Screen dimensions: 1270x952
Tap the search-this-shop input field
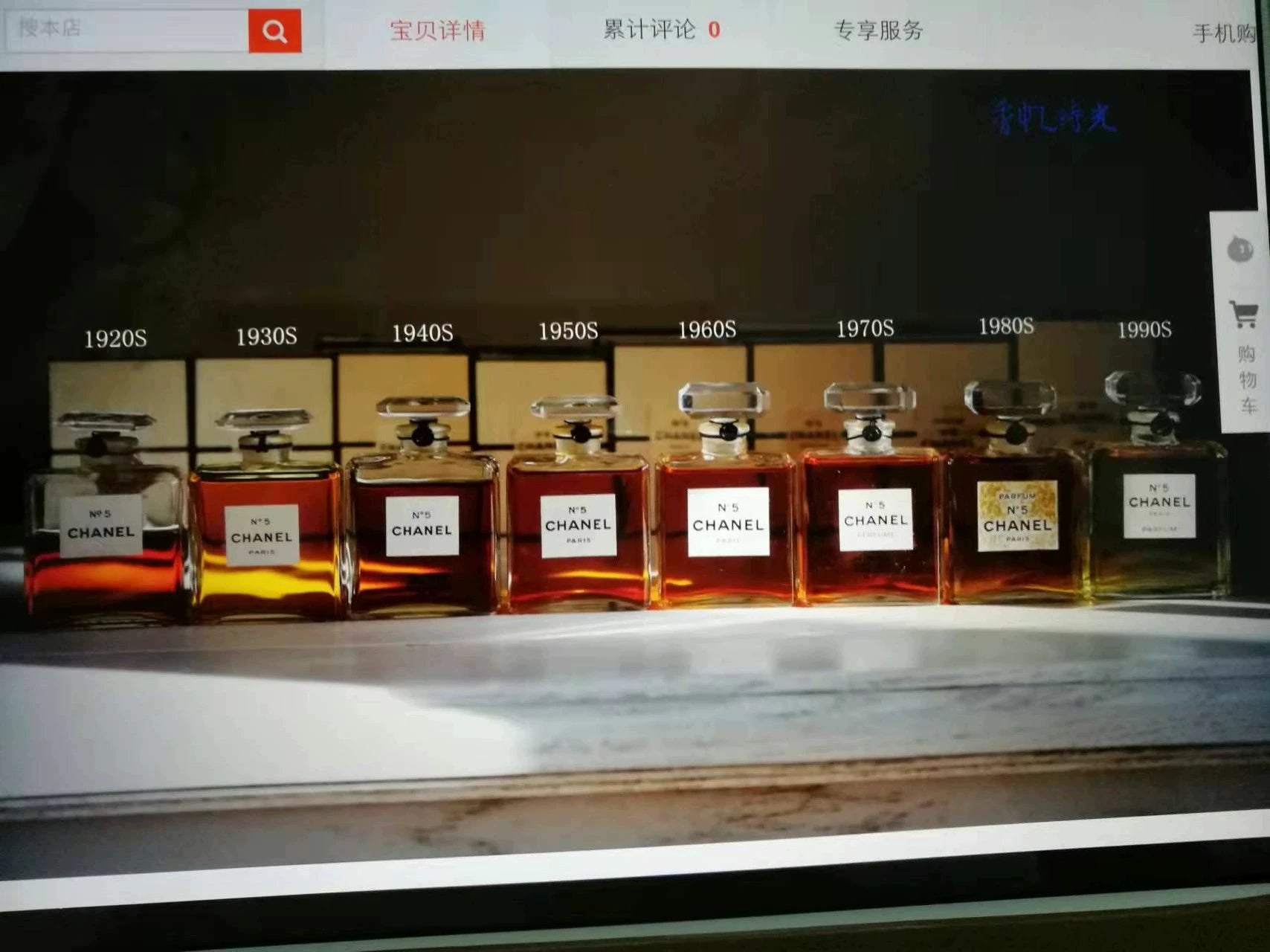coord(126,30)
